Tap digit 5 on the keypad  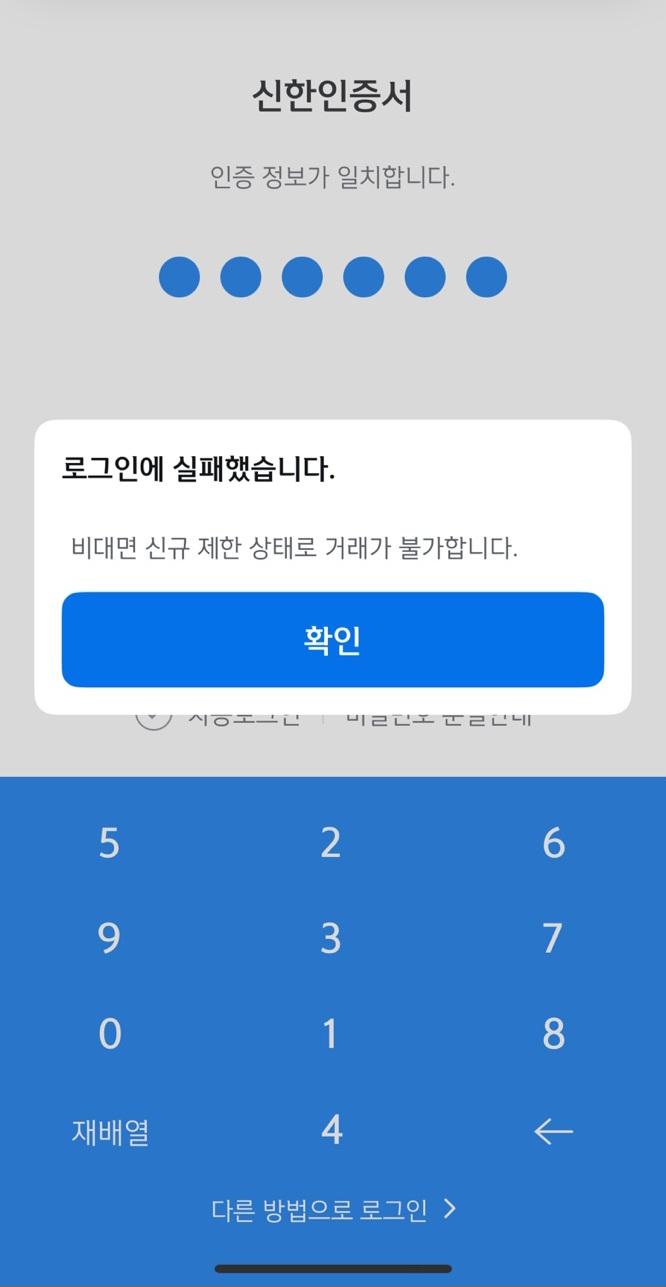pos(110,844)
